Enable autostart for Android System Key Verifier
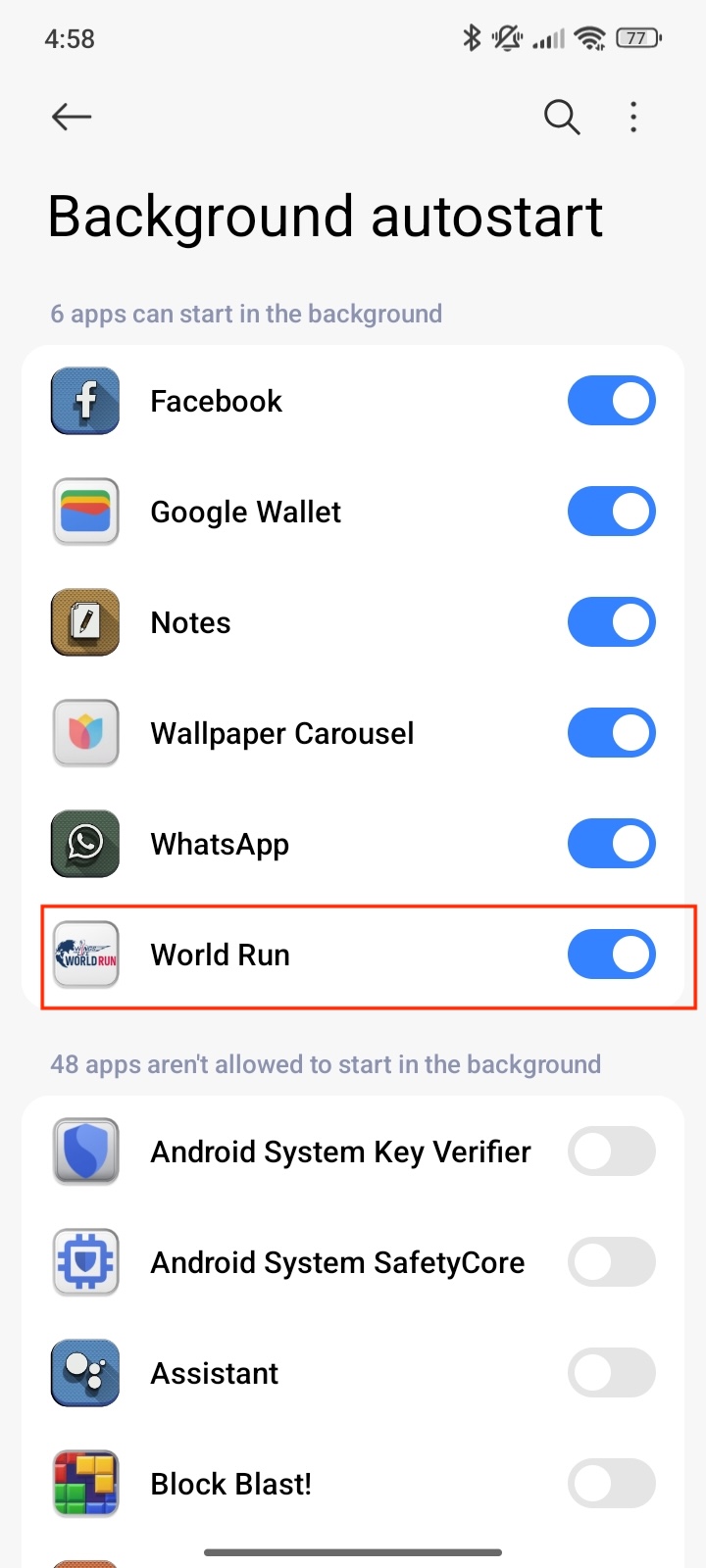 pyautogui.click(x=611, y=1151)
